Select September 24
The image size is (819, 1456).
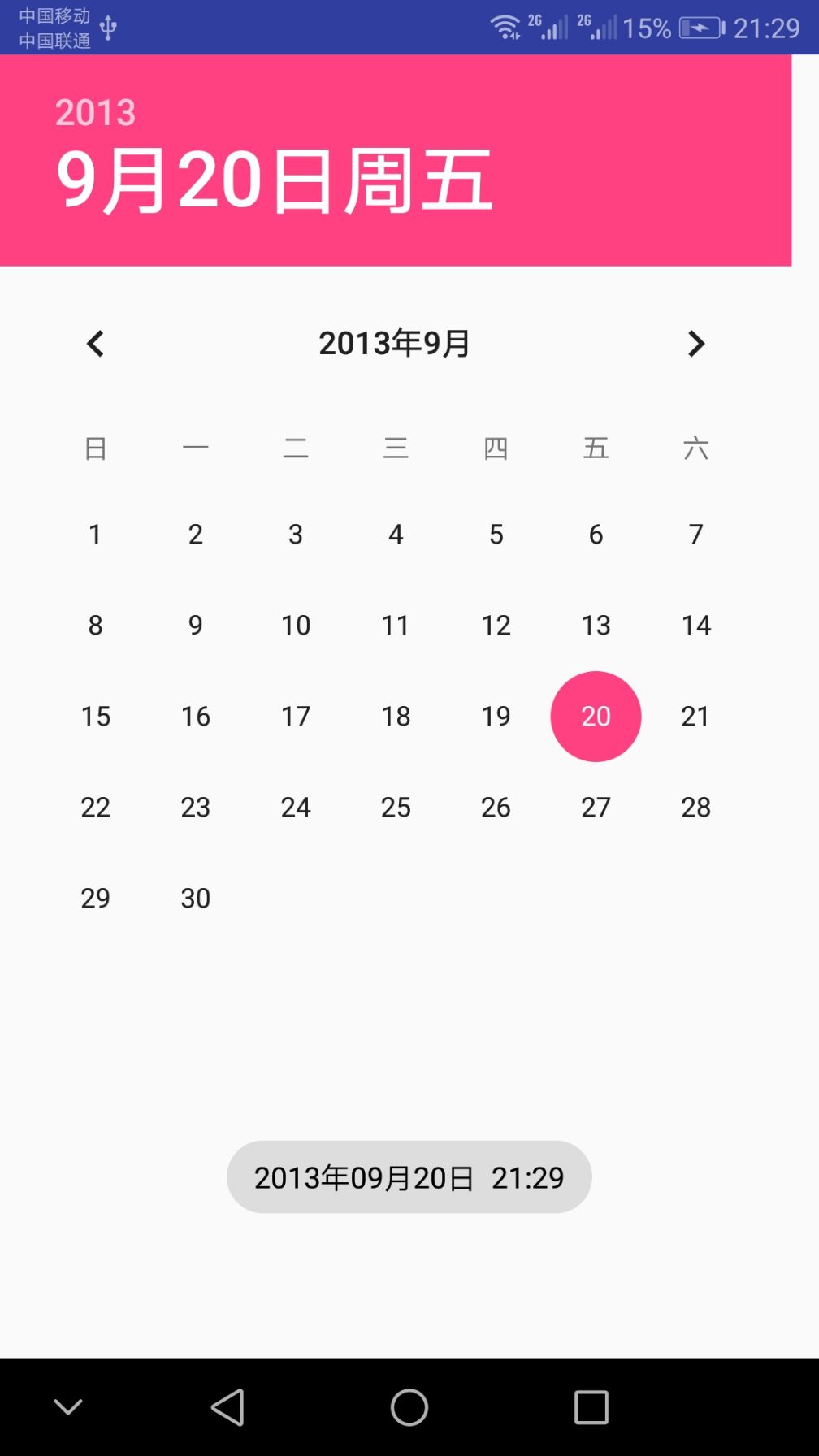pos(296,807)
